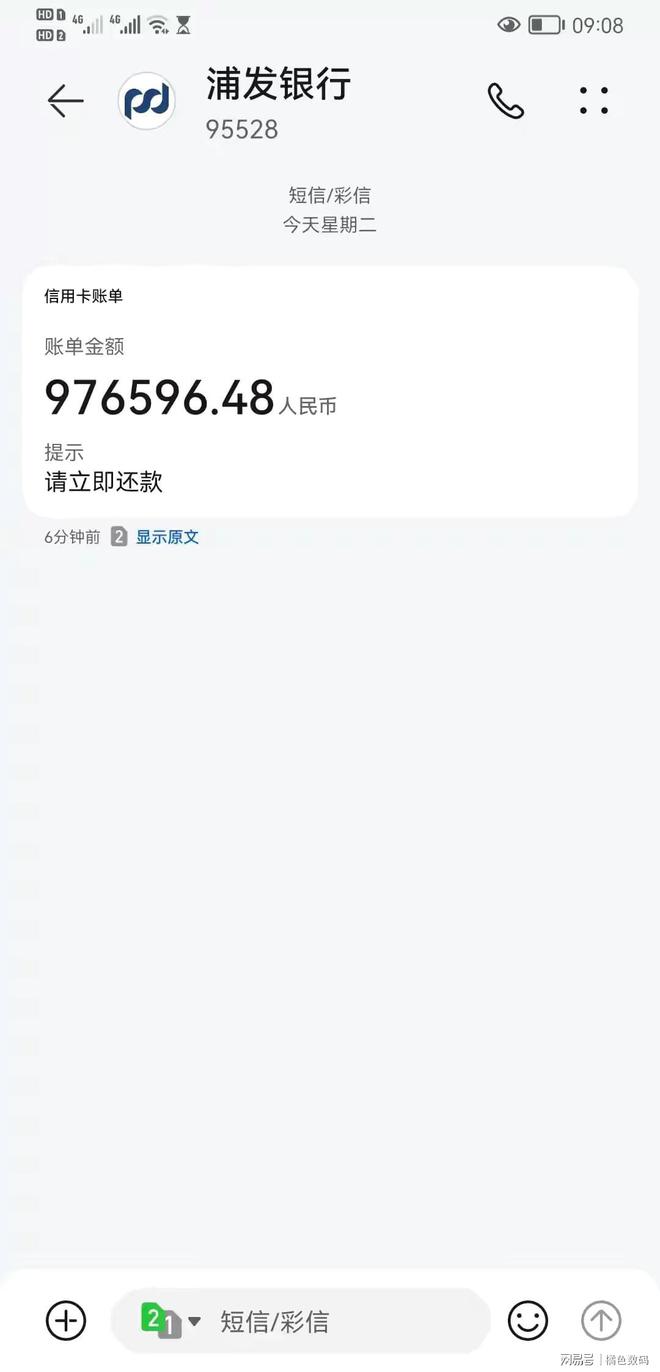Open the emoji smiley picker

(528, 1321)
